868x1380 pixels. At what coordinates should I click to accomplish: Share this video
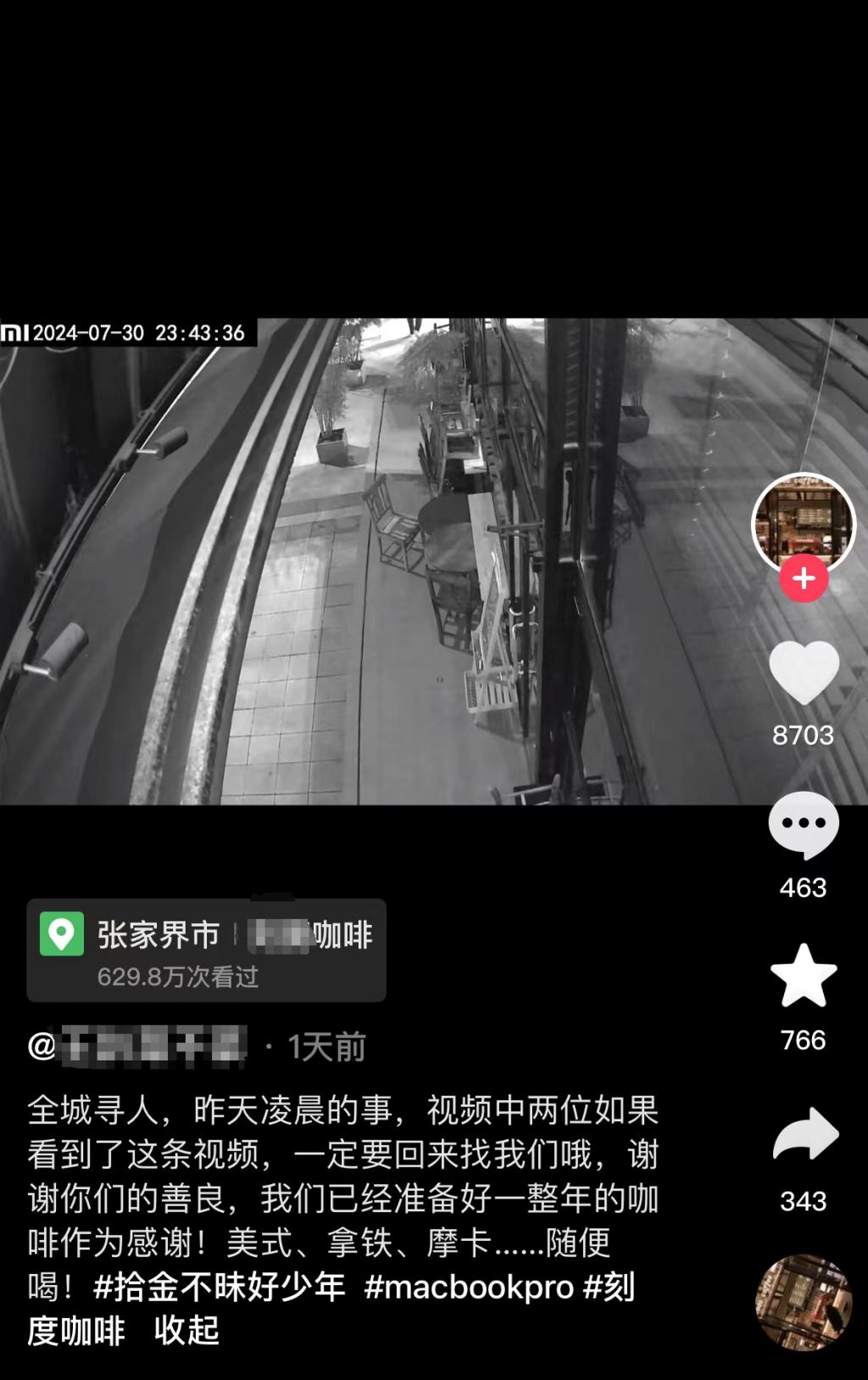pyautogui.click(x=804, y=1134)
